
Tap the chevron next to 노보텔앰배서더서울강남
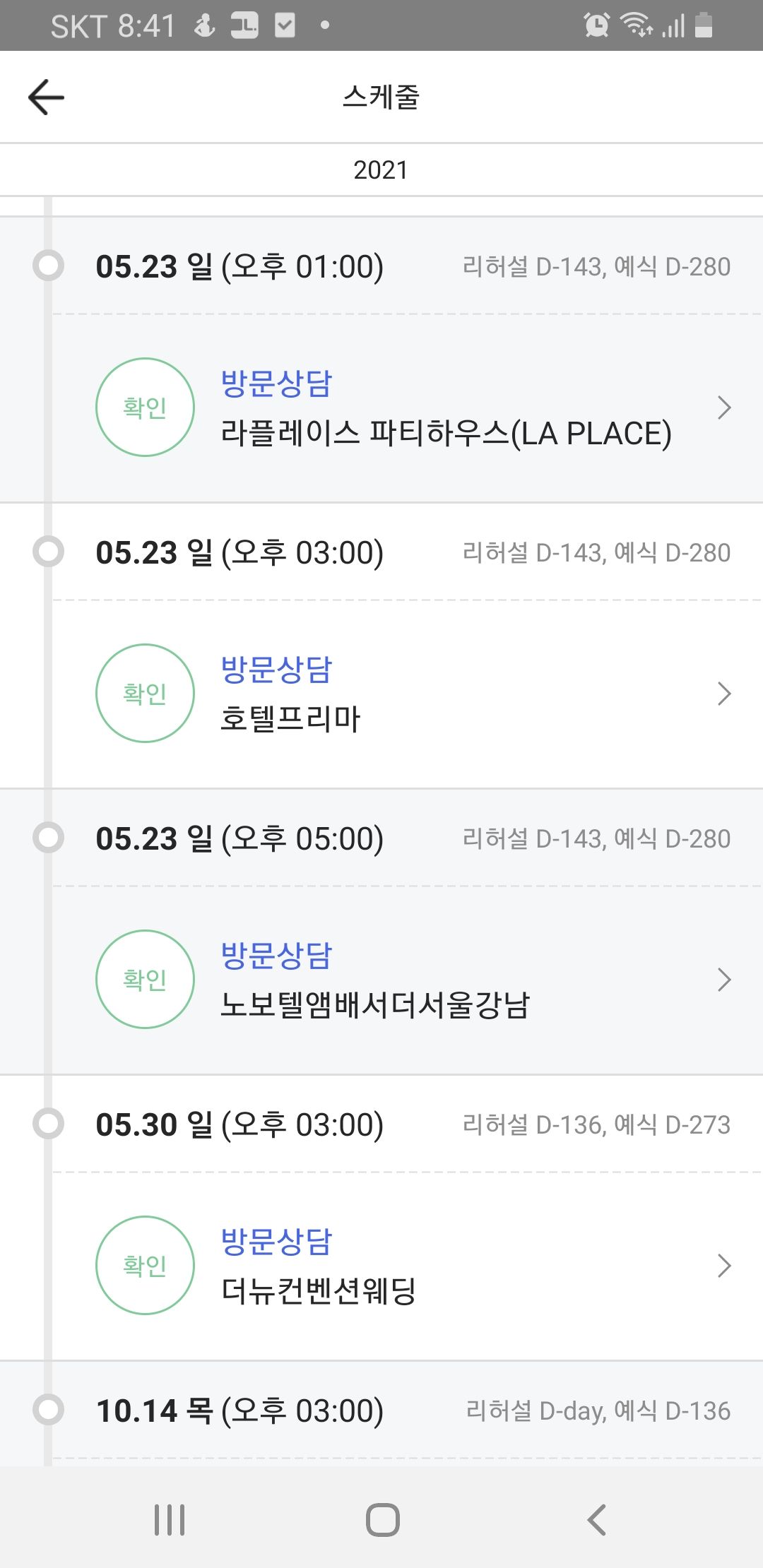click(x=724, y=980)
